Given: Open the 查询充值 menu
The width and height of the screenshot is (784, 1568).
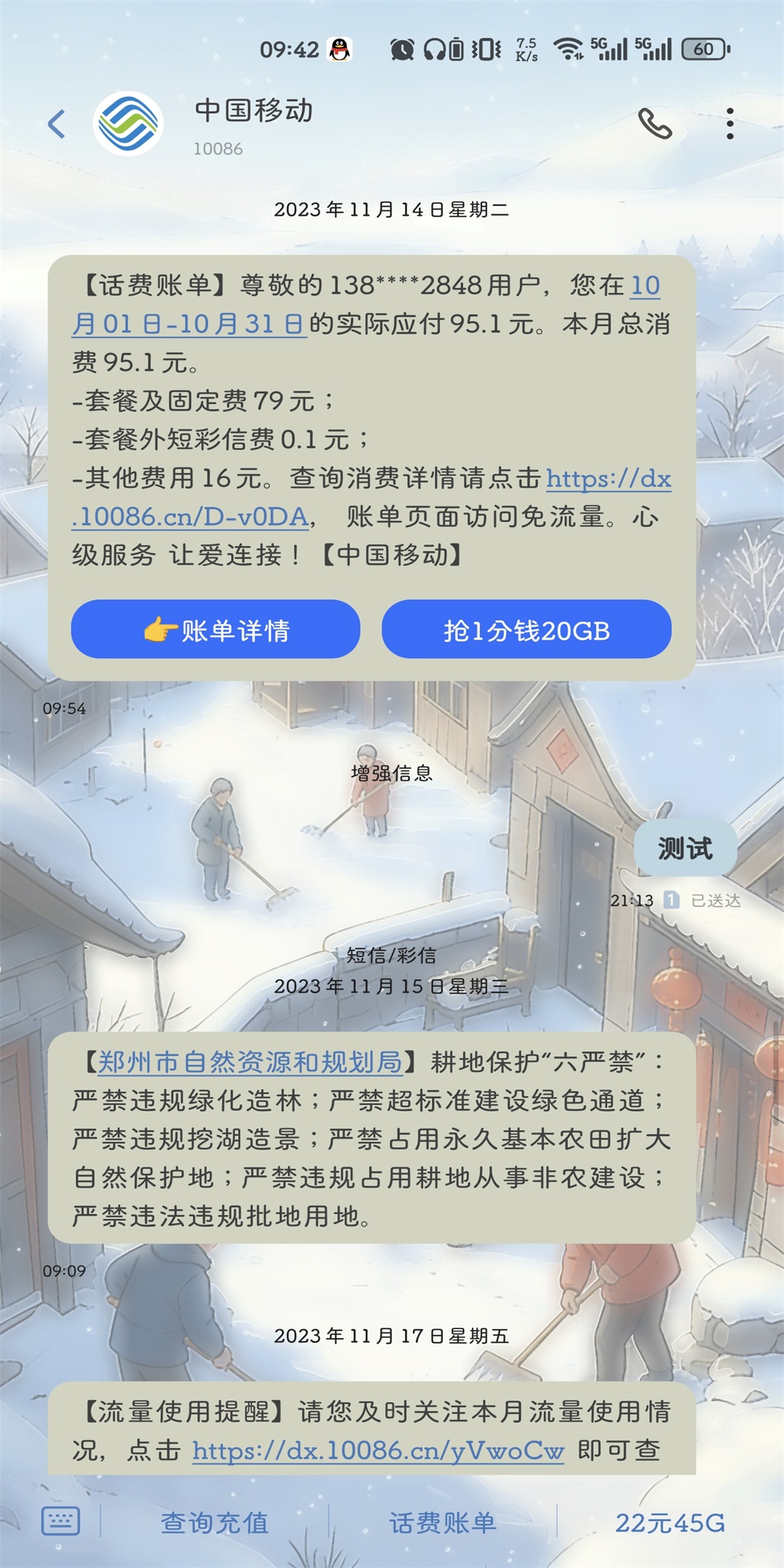Looking at the screenshot, I should click(215, 1522).
